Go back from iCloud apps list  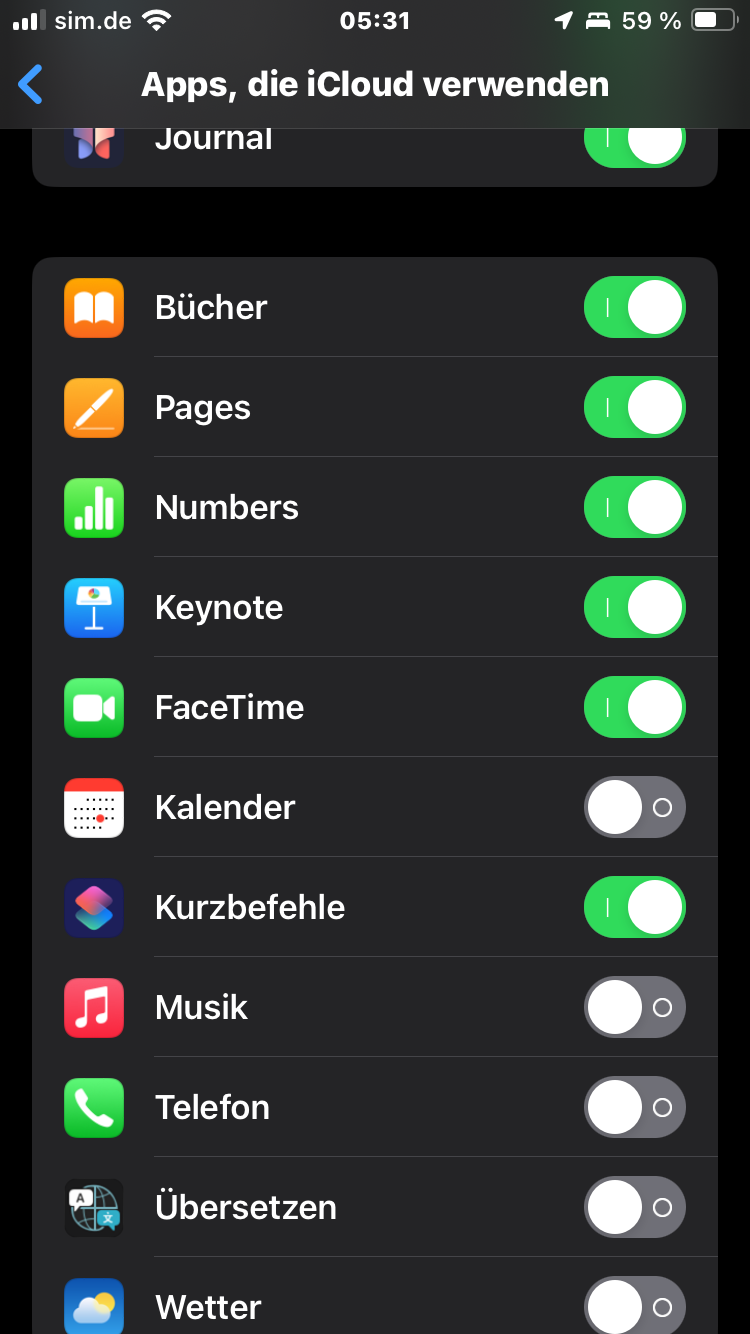[x=32, y=85]
